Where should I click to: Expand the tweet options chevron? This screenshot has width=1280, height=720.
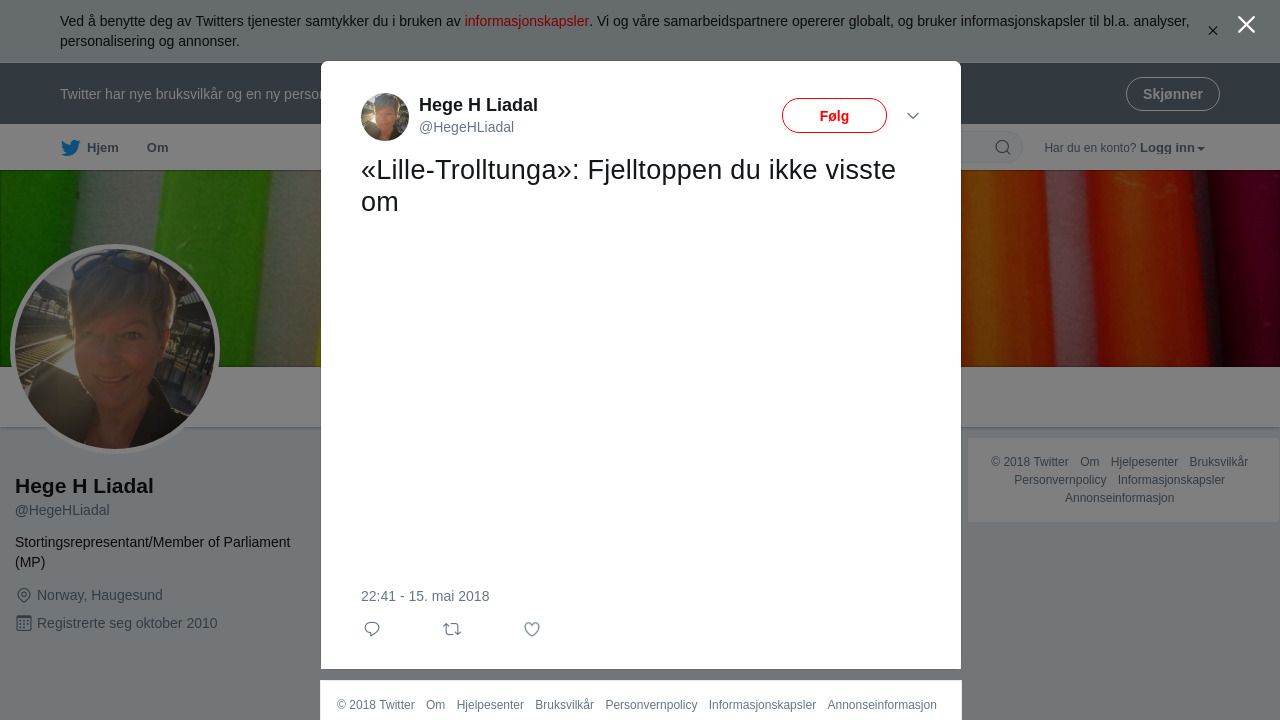[x=913, y=116]
